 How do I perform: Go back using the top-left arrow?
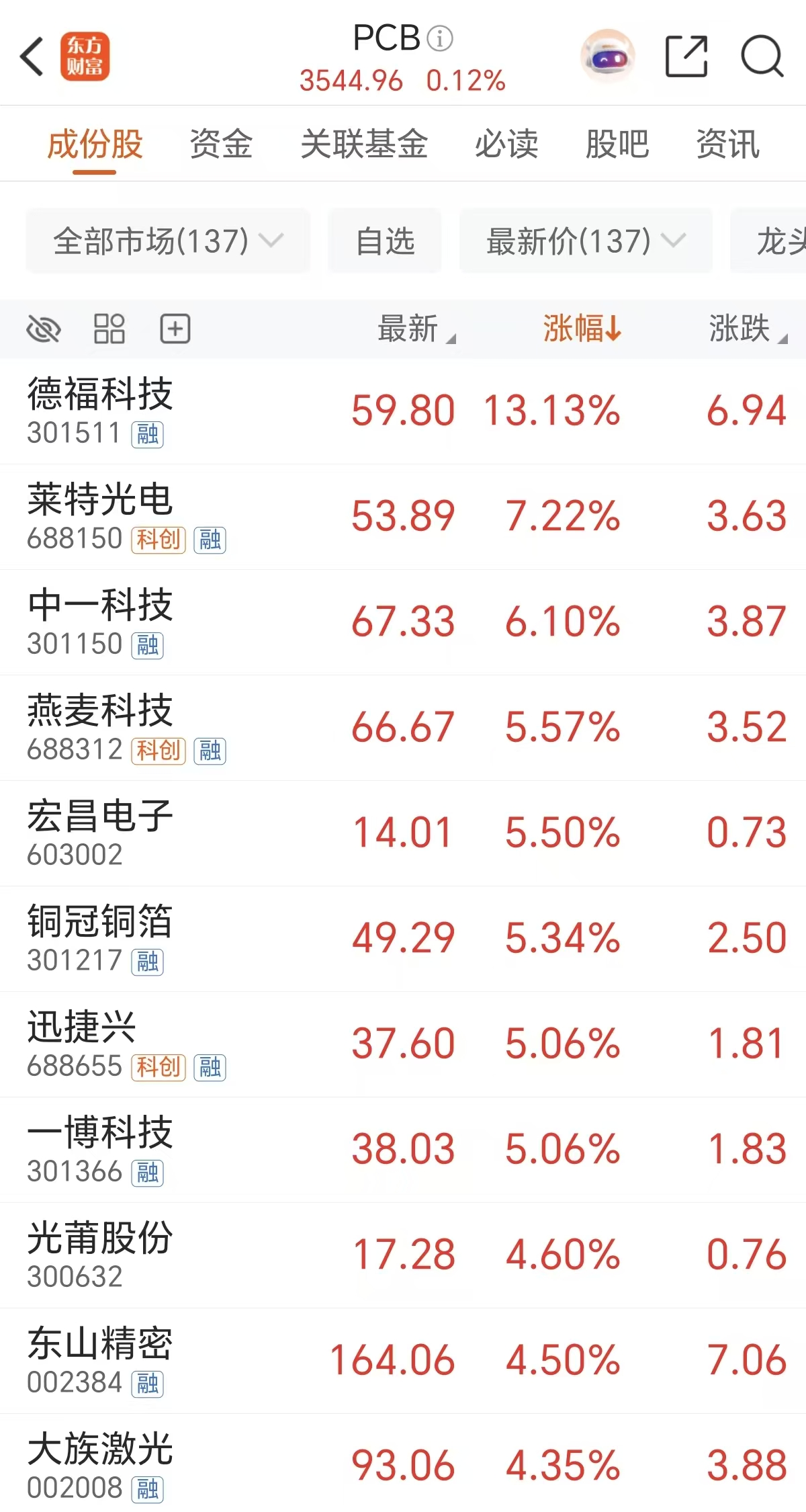[32, 56]
